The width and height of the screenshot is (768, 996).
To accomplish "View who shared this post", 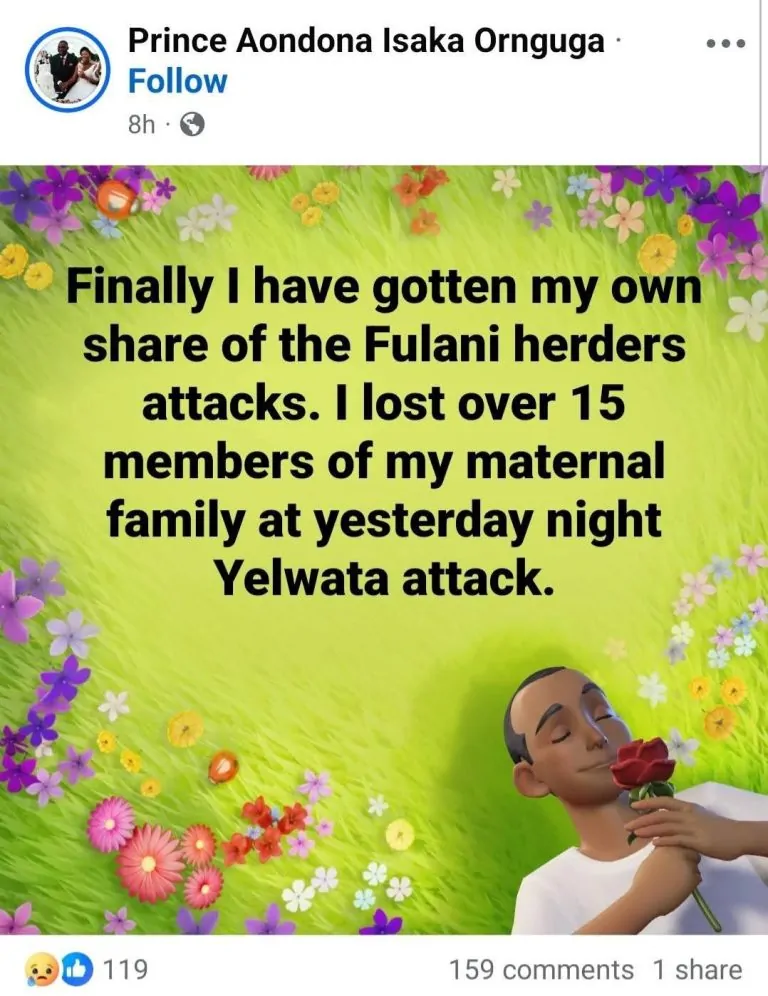I will (x=697, y=970).
